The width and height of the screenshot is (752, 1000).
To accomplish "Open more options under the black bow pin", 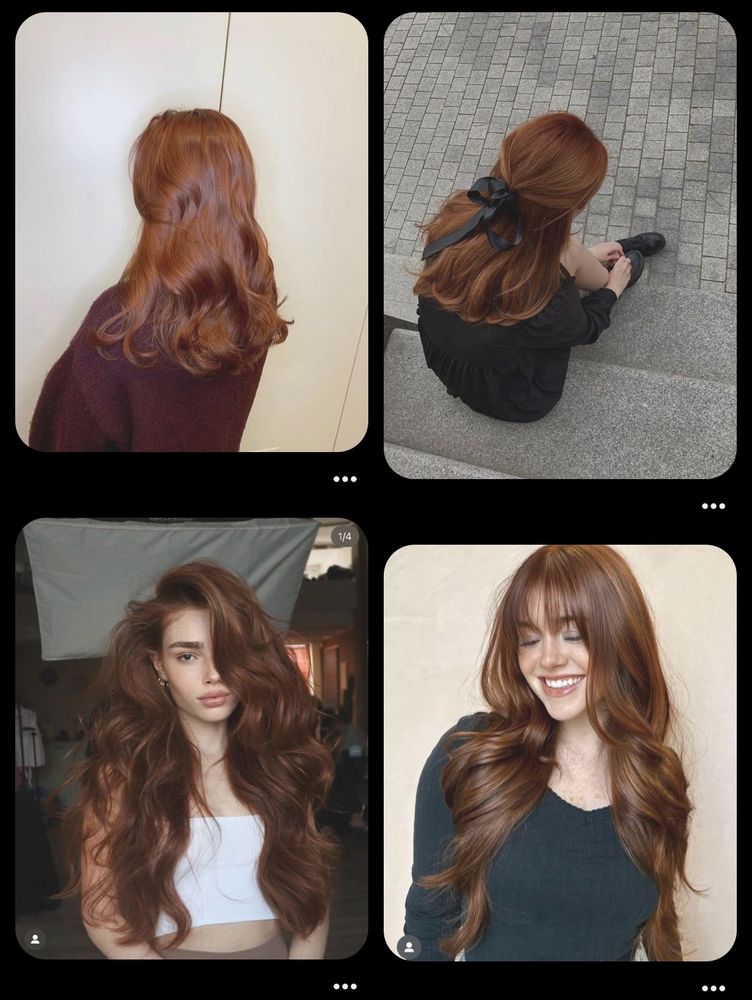I will [x=713, y=506].
